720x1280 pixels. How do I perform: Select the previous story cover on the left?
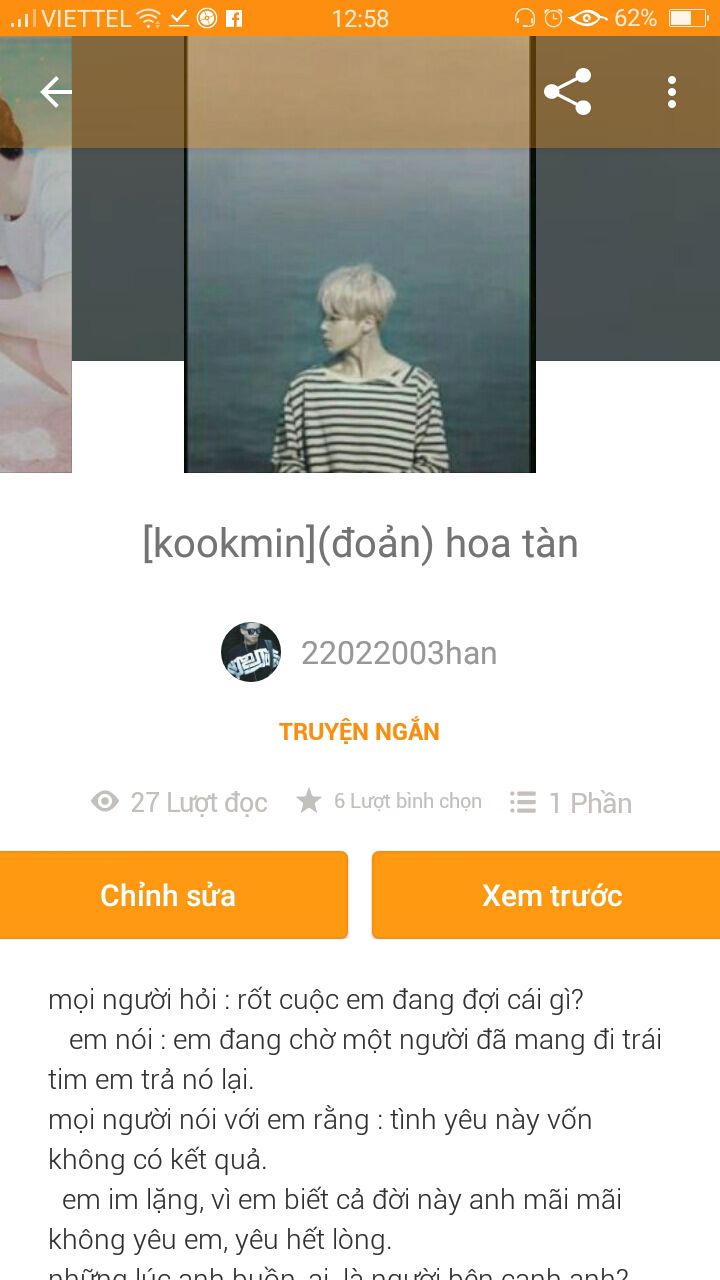[x=36, y=255]
